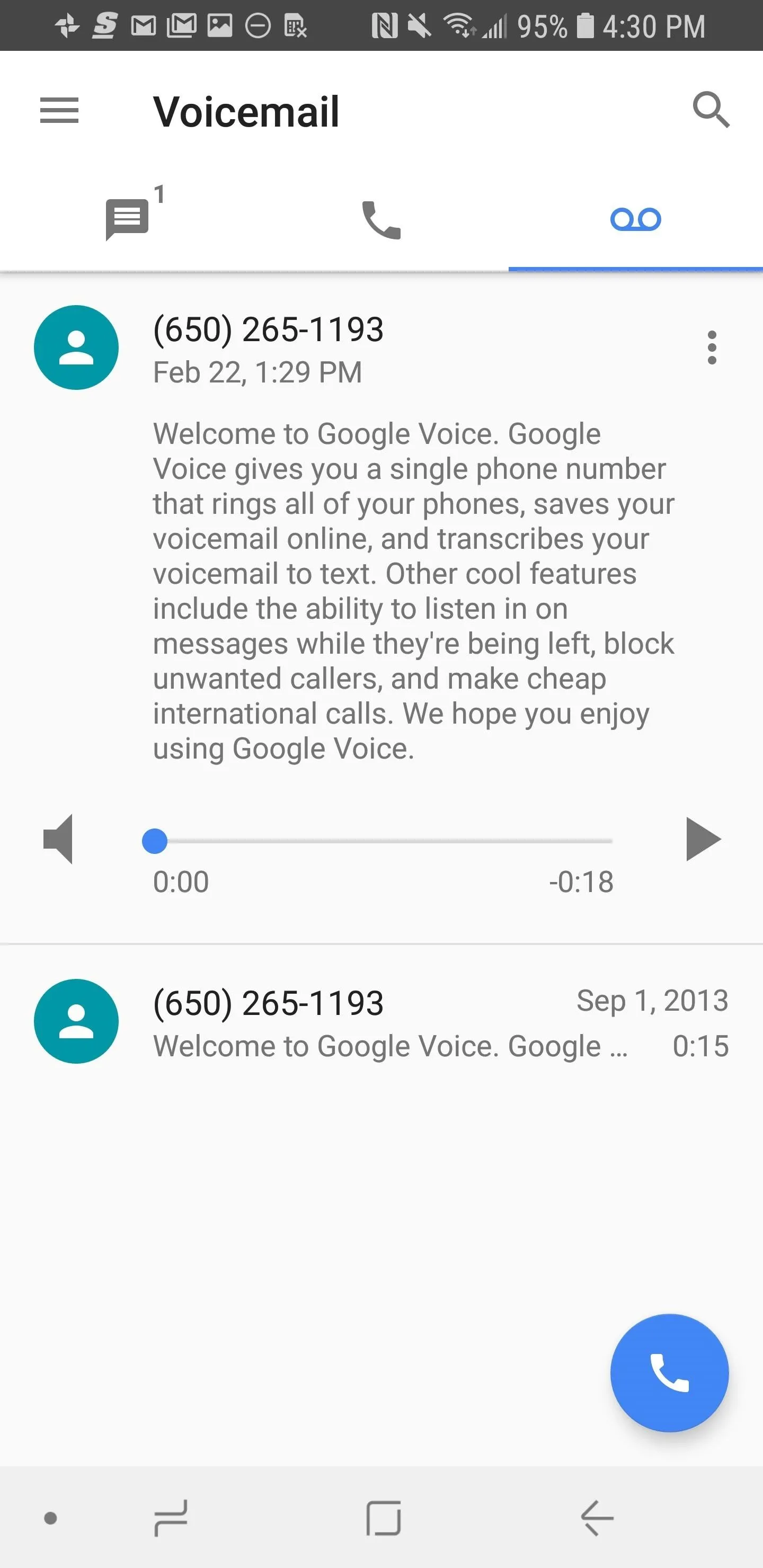Play the Feb 22 voicemail
The width and height of the screenshot is (763, 1568).
[703, 839]
